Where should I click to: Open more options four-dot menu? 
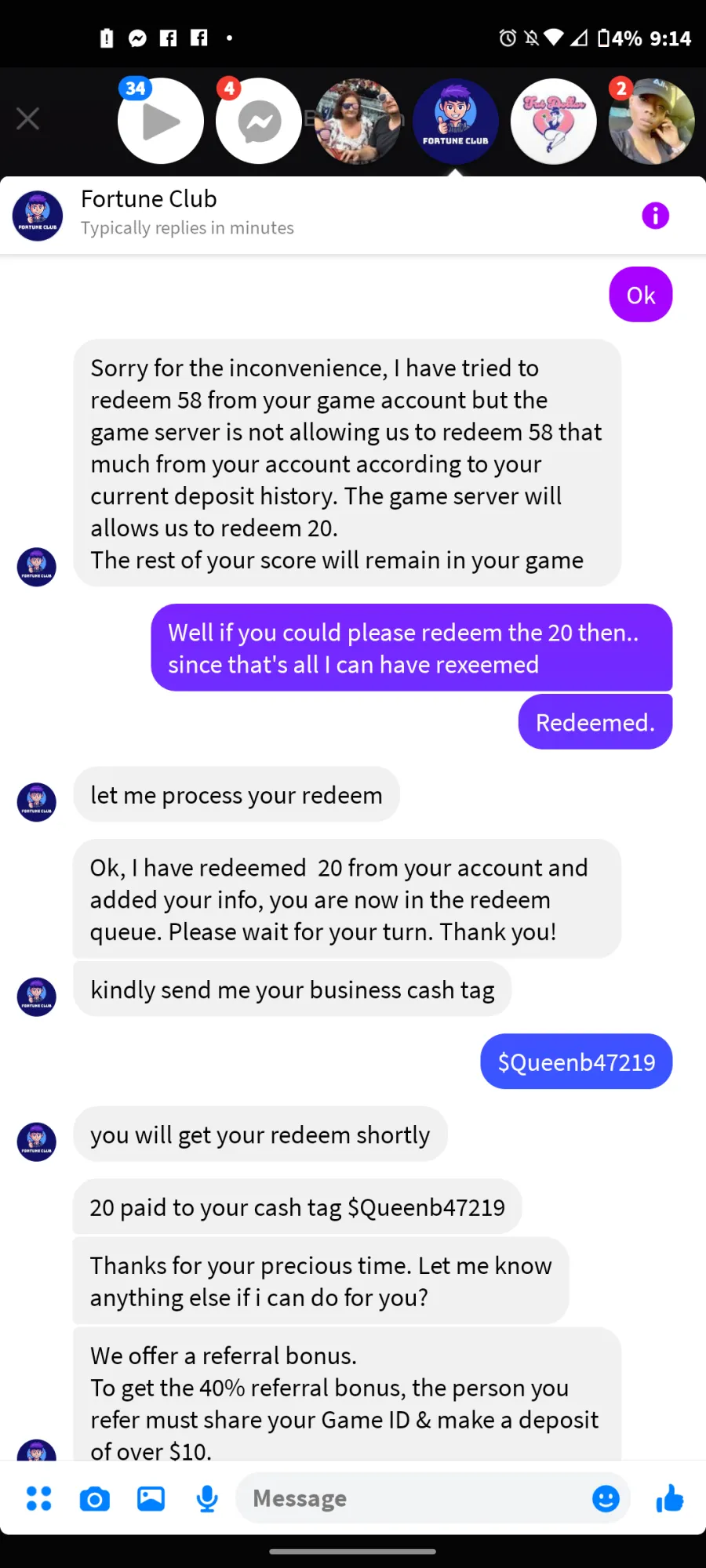[39, 1498]
